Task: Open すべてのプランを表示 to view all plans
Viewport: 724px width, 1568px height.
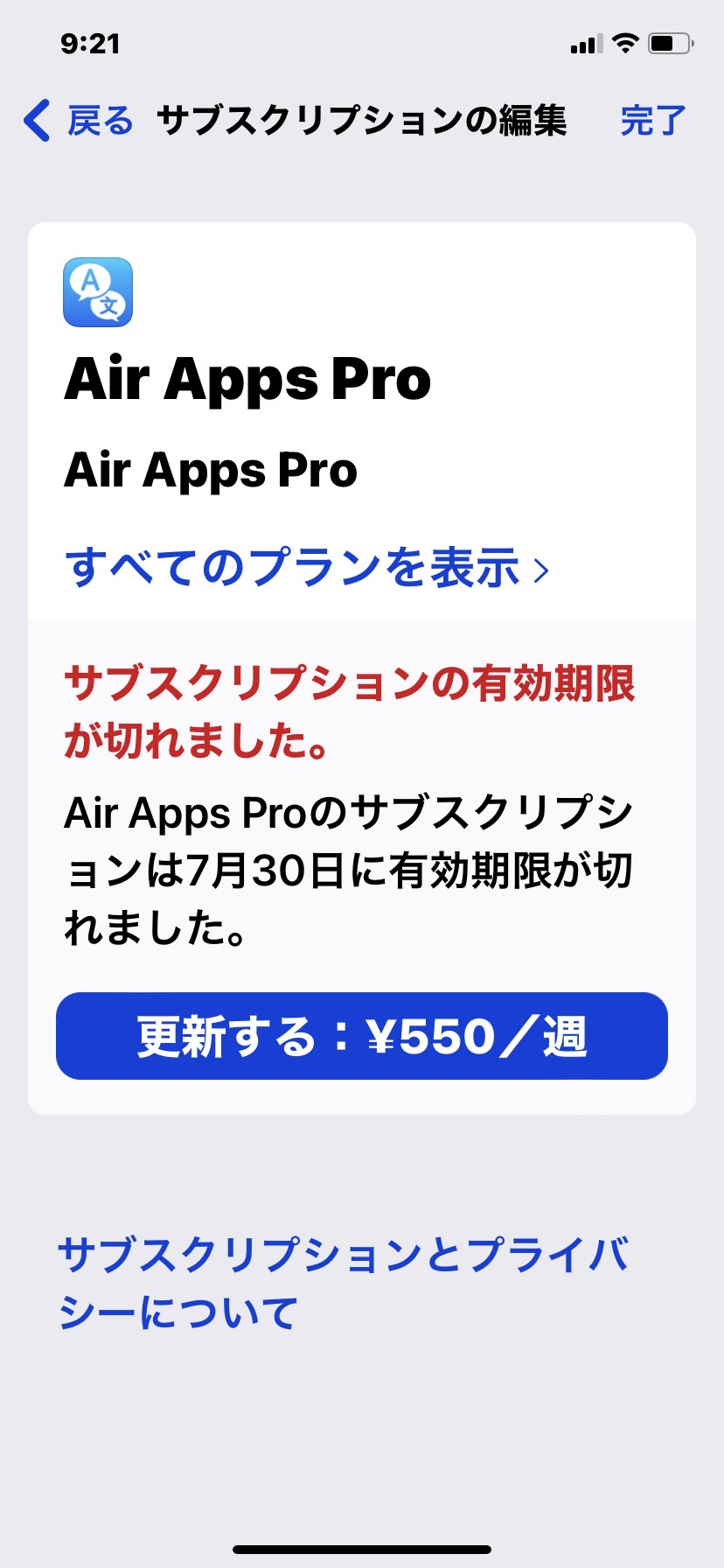Action: [307, 568]
